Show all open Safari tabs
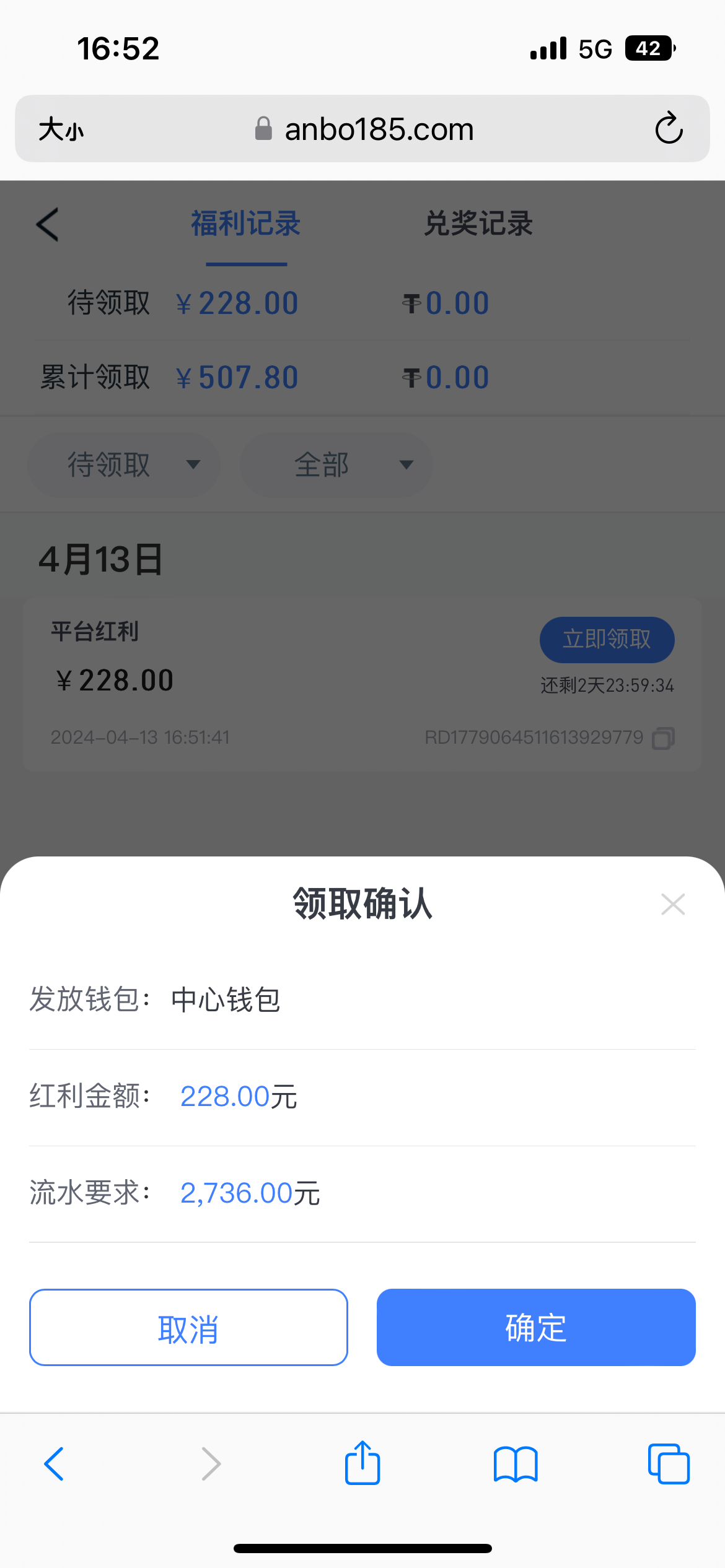725x1568 pixels. point(668,1464)
